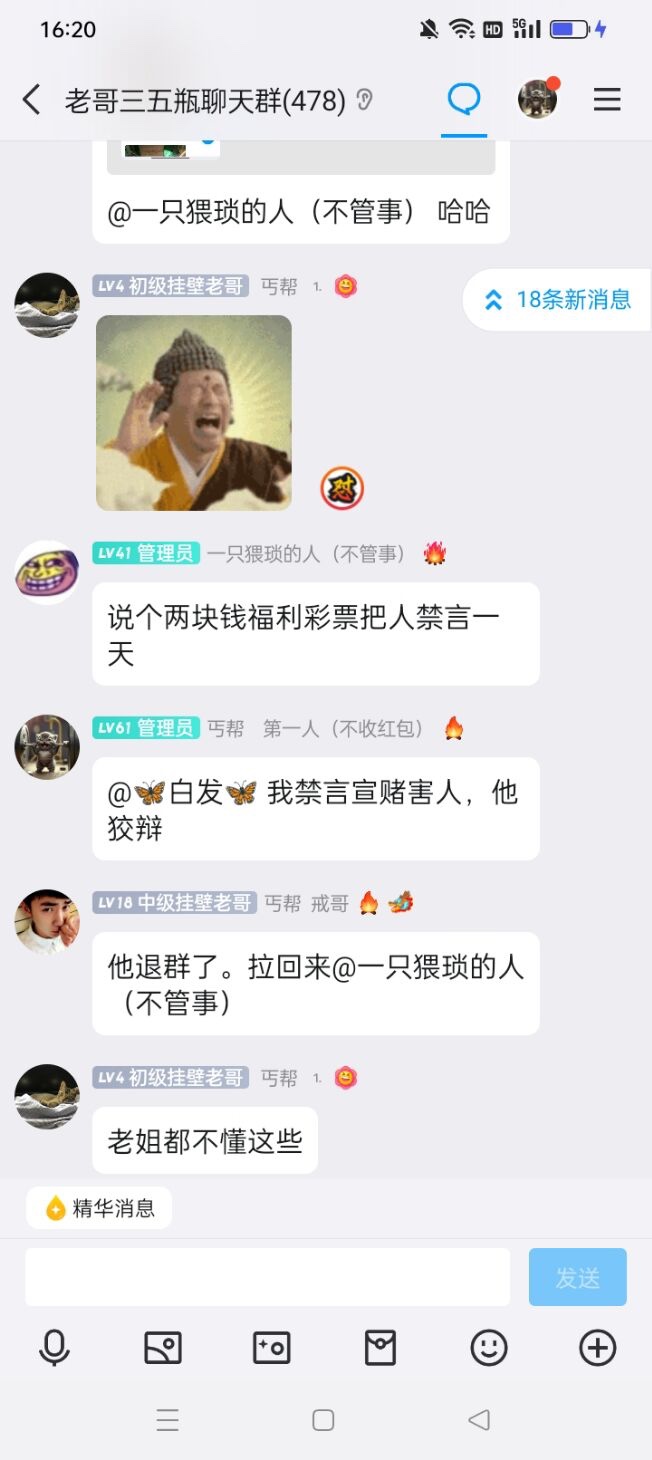The height and width of the screenshot is (1460, 652).
Task: Open 一只猥琐的人 troll-face avatar profile
Action: click(x=47, y=573)
